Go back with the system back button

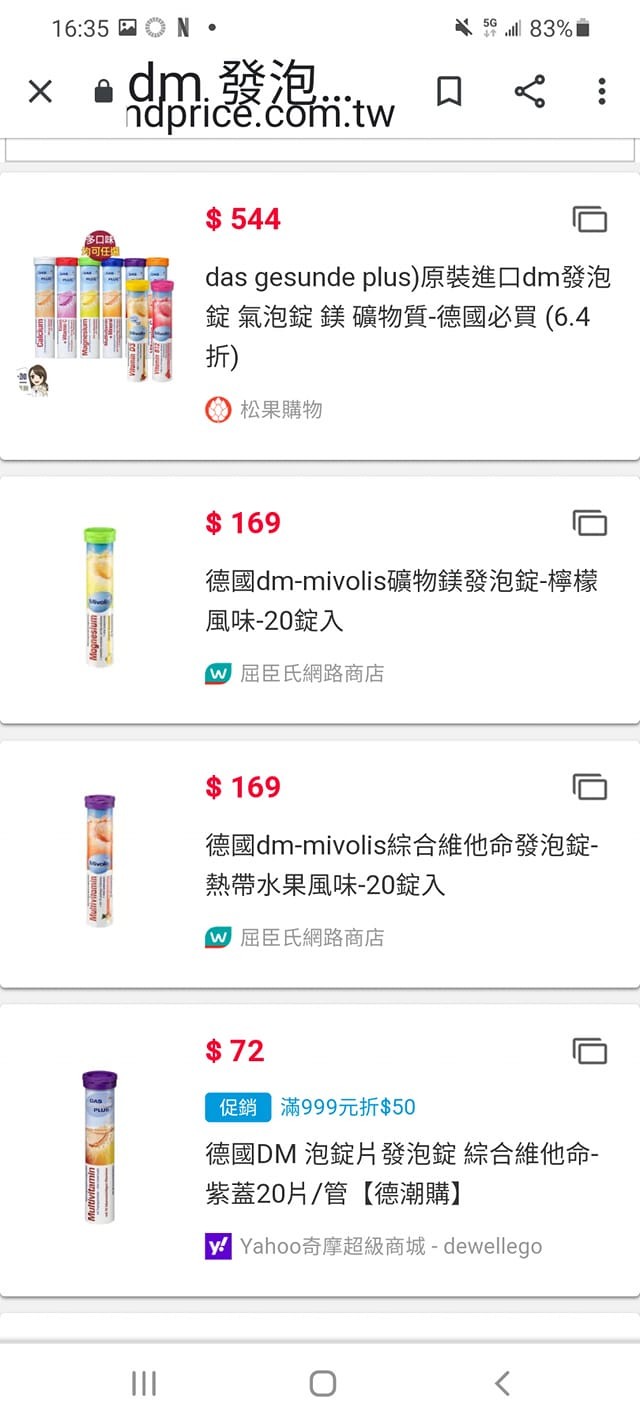point(502,1383)
